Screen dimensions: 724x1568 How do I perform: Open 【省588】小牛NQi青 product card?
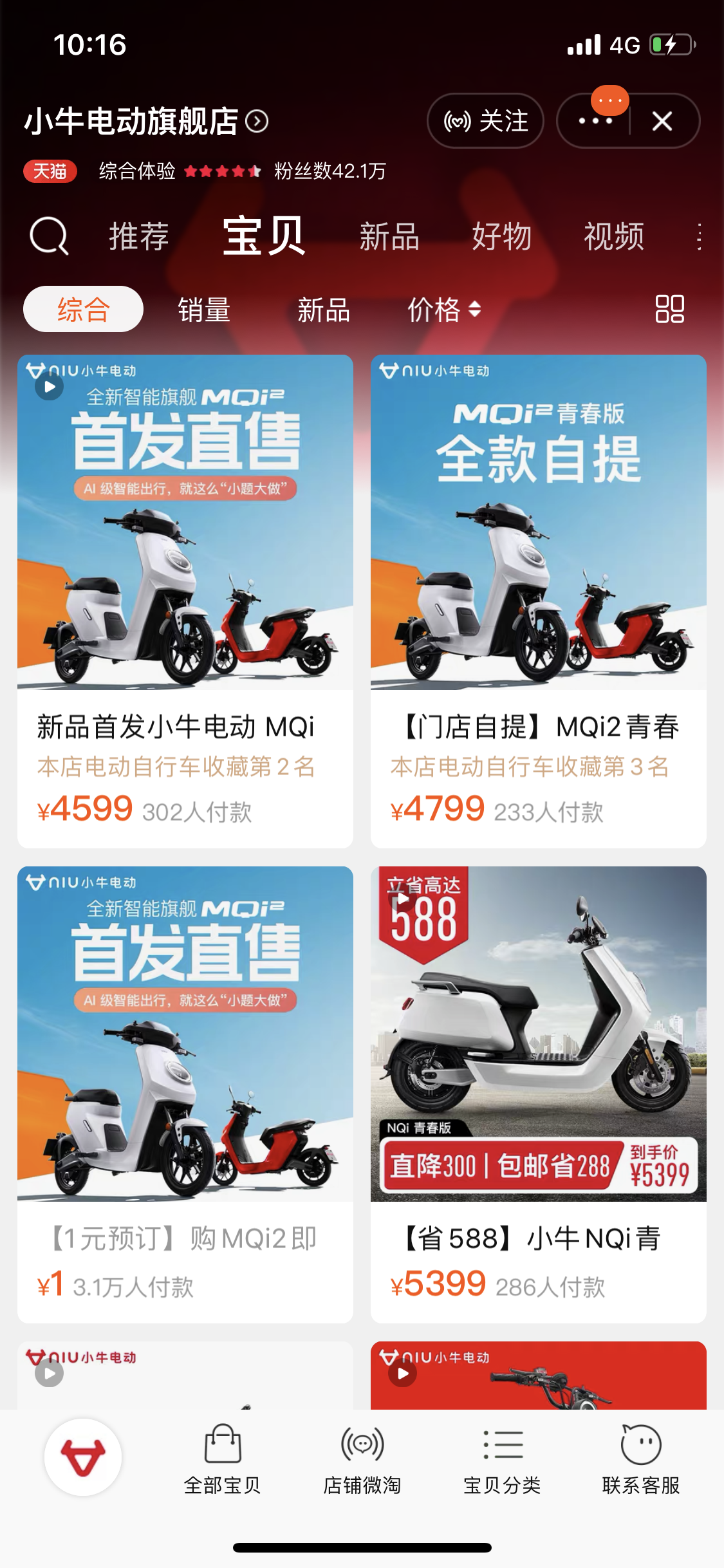538,1094
